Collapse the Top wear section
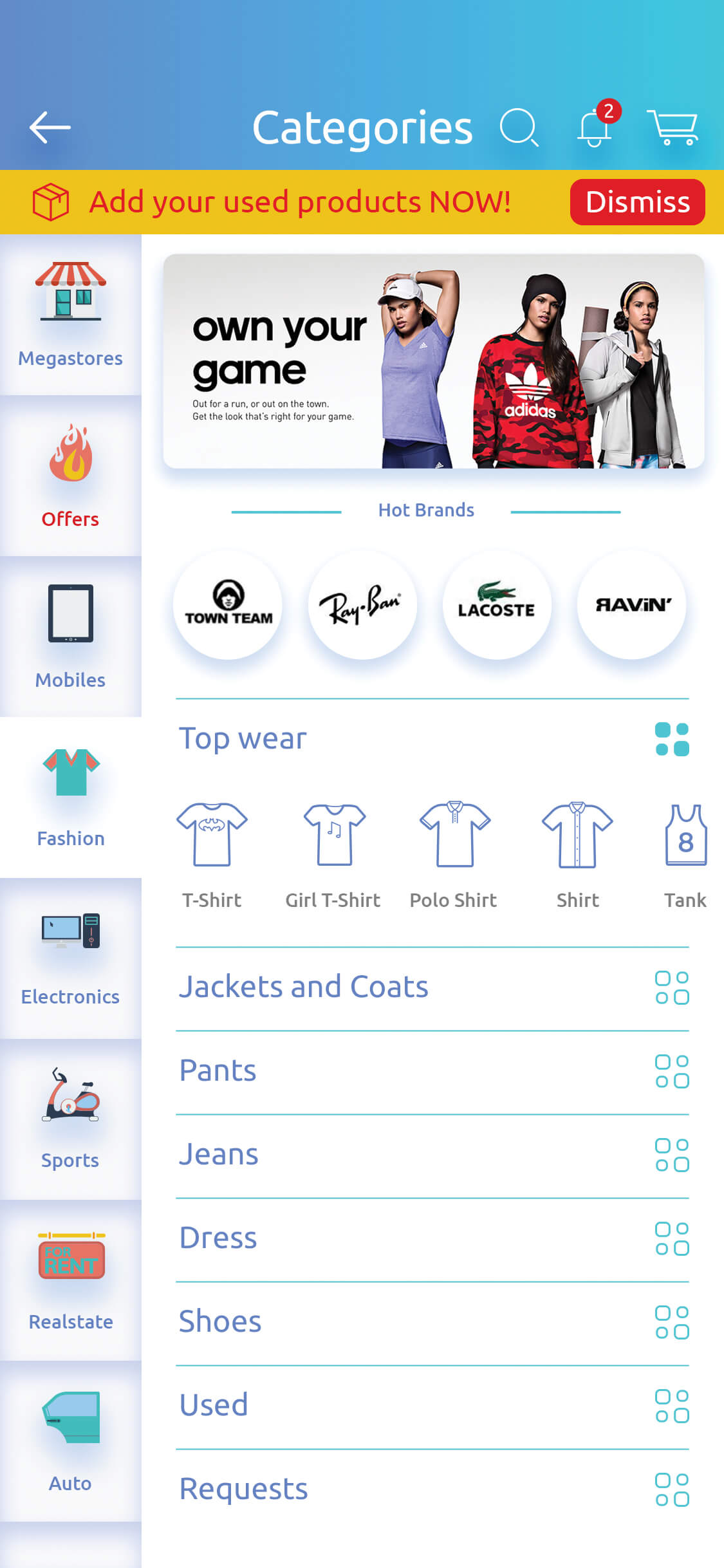 [x=672, y=739]
